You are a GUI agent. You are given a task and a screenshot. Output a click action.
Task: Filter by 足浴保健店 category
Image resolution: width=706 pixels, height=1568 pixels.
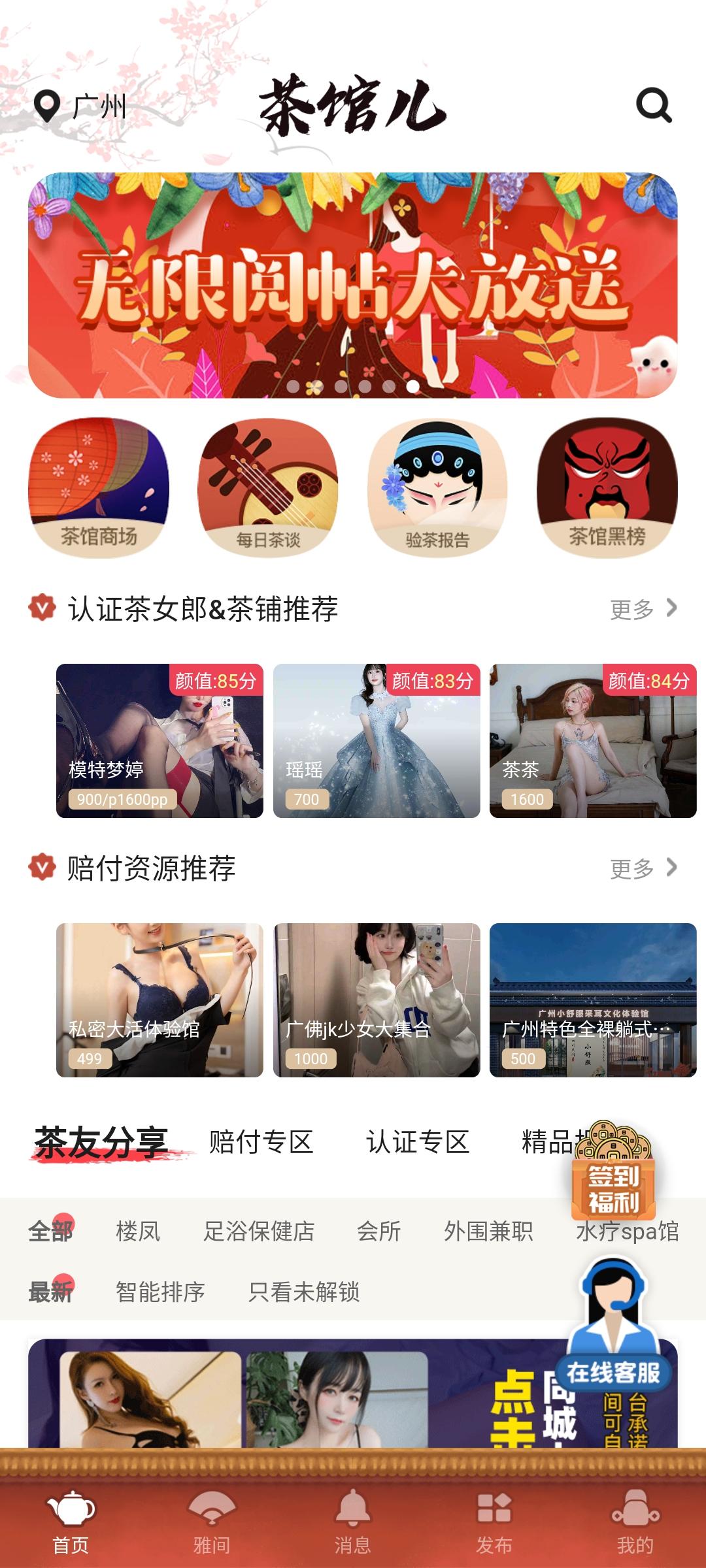pyautogui.click(x=259, y=1231)
